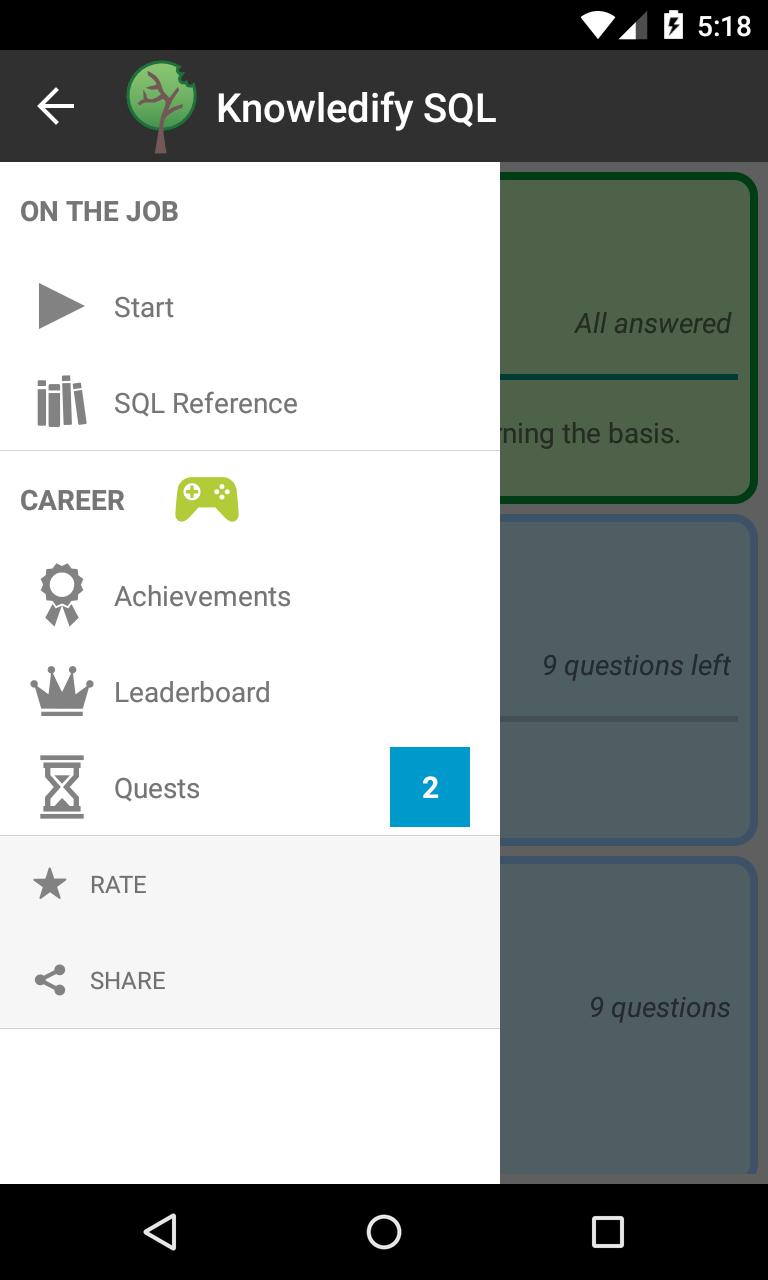This screenshot has height=1280, width=768.
Task: Open the Start menu entry
Action: tap(143, 306)
